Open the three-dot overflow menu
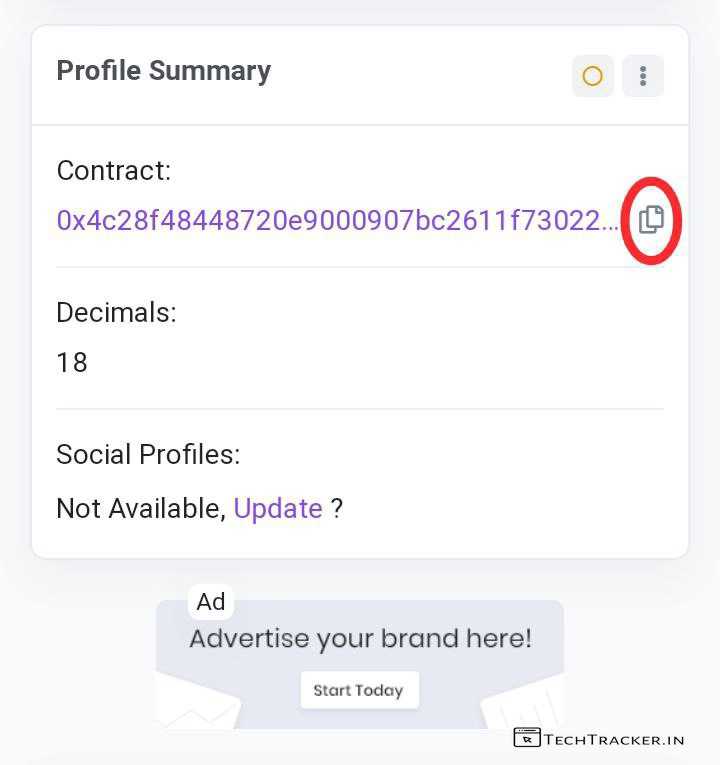 [643, 76]
